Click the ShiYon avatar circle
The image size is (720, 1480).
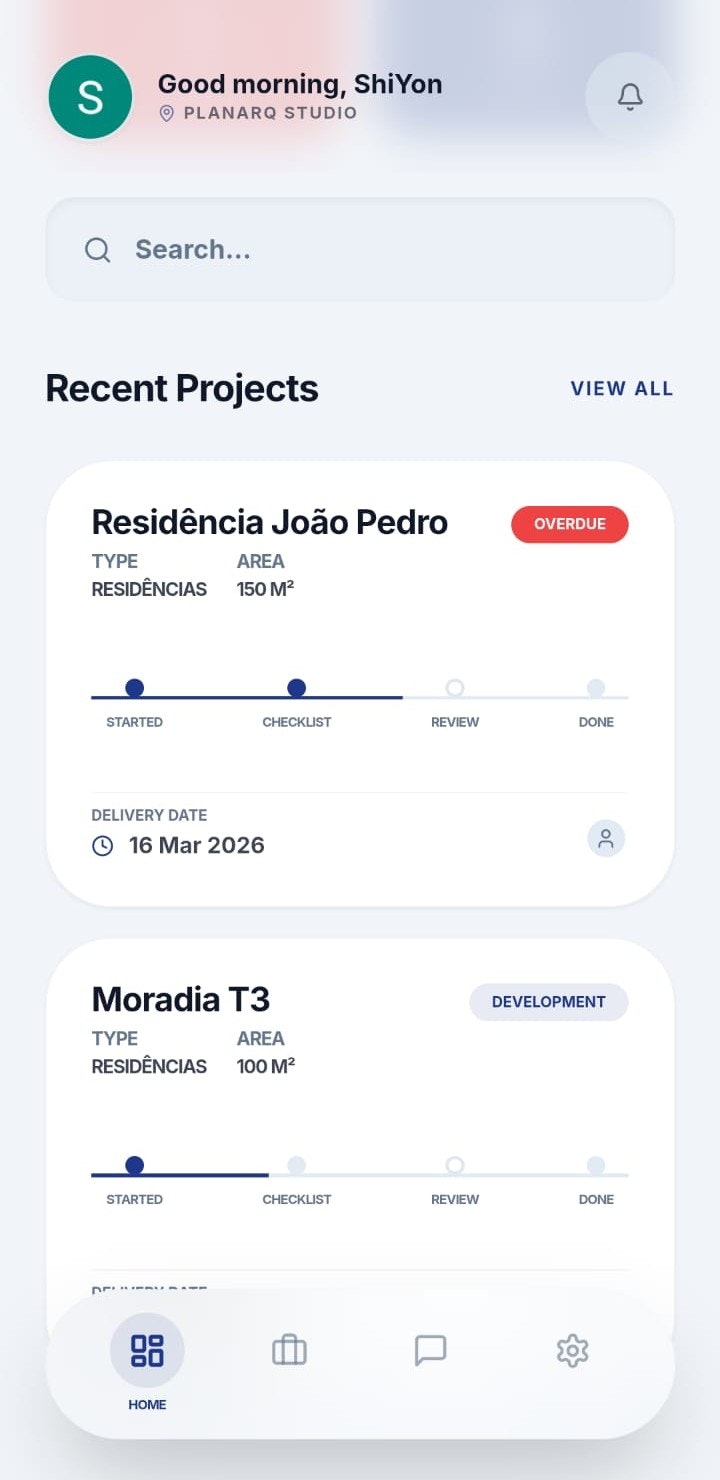point(90,97)
